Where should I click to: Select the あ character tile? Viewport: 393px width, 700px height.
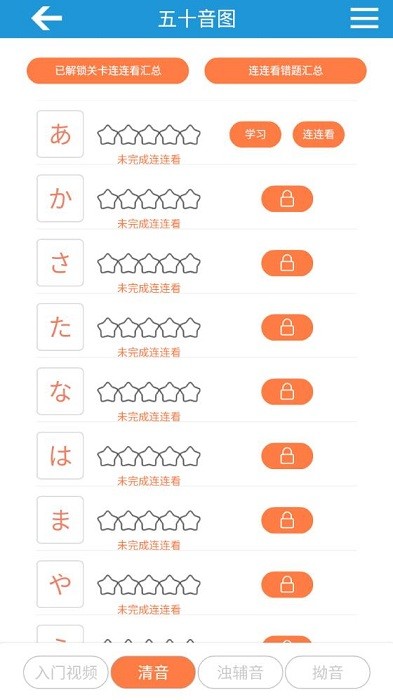(x=60, y=134)
